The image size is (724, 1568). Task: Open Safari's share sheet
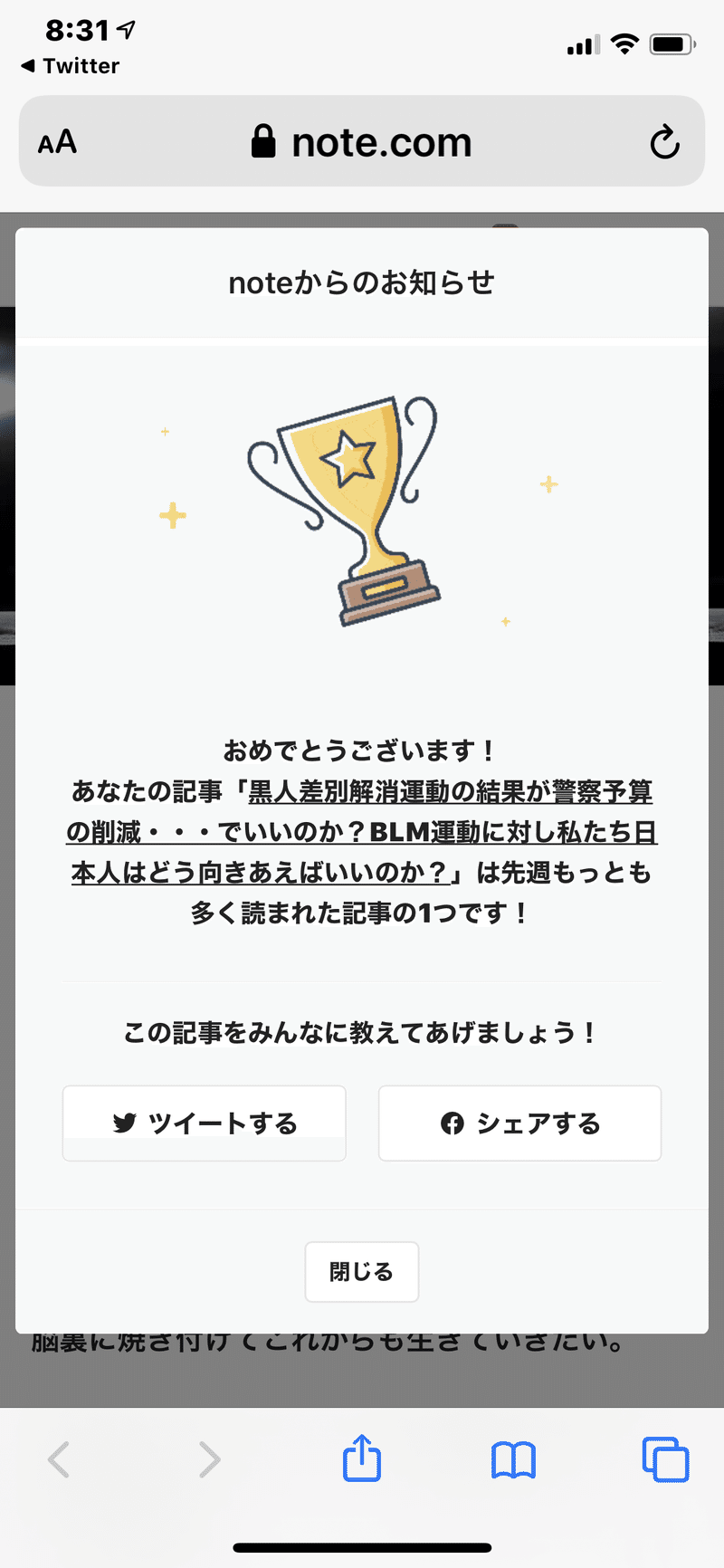point(362,1458)
